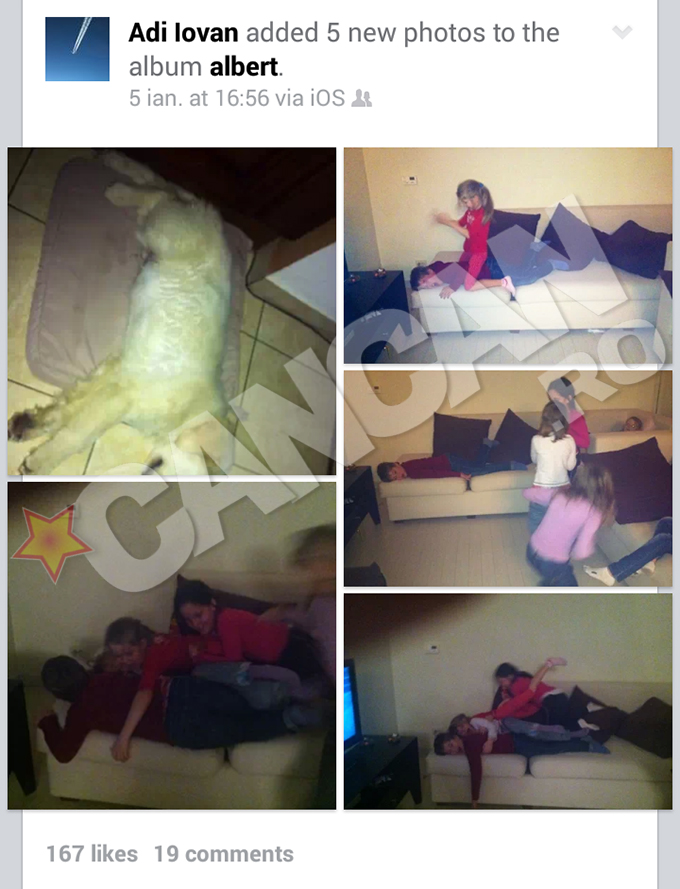
Task: Open Adi Iovan's profile picture
Action: [x=77, y=49]
